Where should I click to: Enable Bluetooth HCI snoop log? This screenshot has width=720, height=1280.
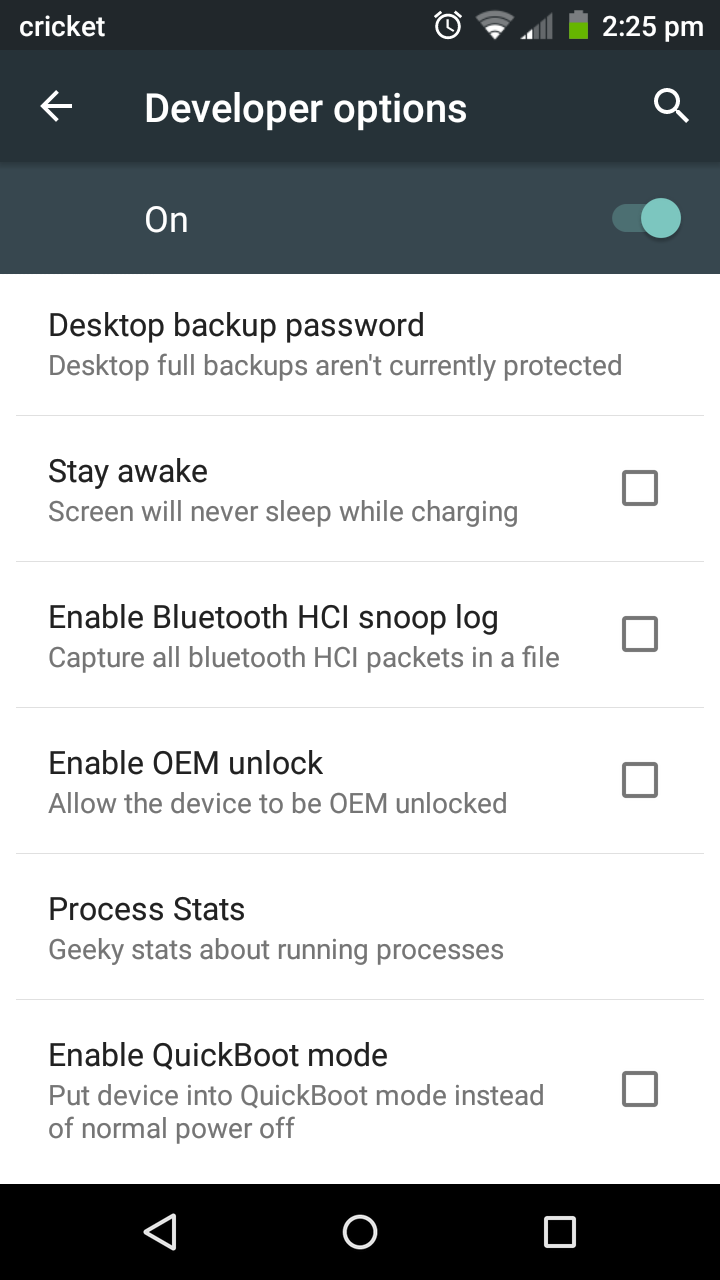click(639, 634)
